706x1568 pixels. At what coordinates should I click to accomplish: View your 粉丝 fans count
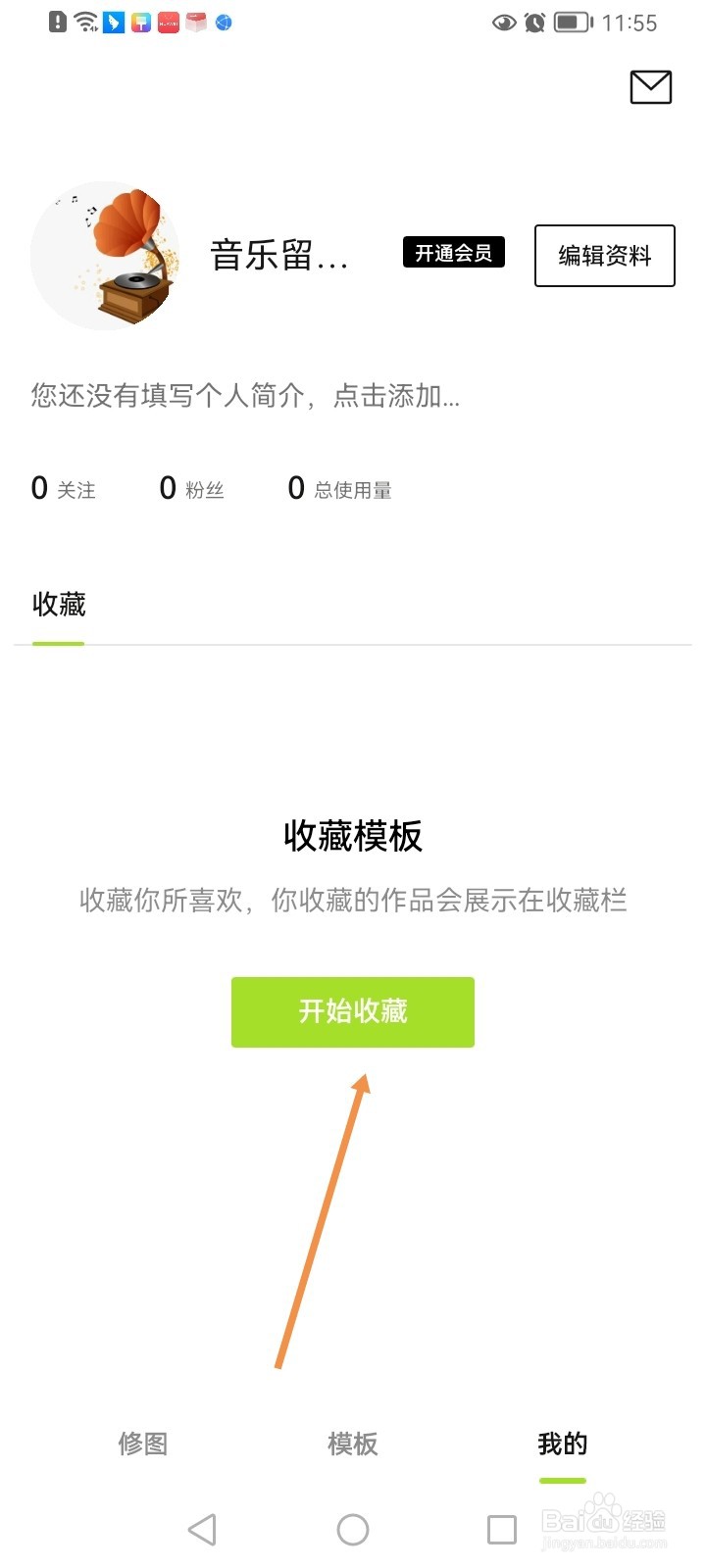[x=191, y=488]
